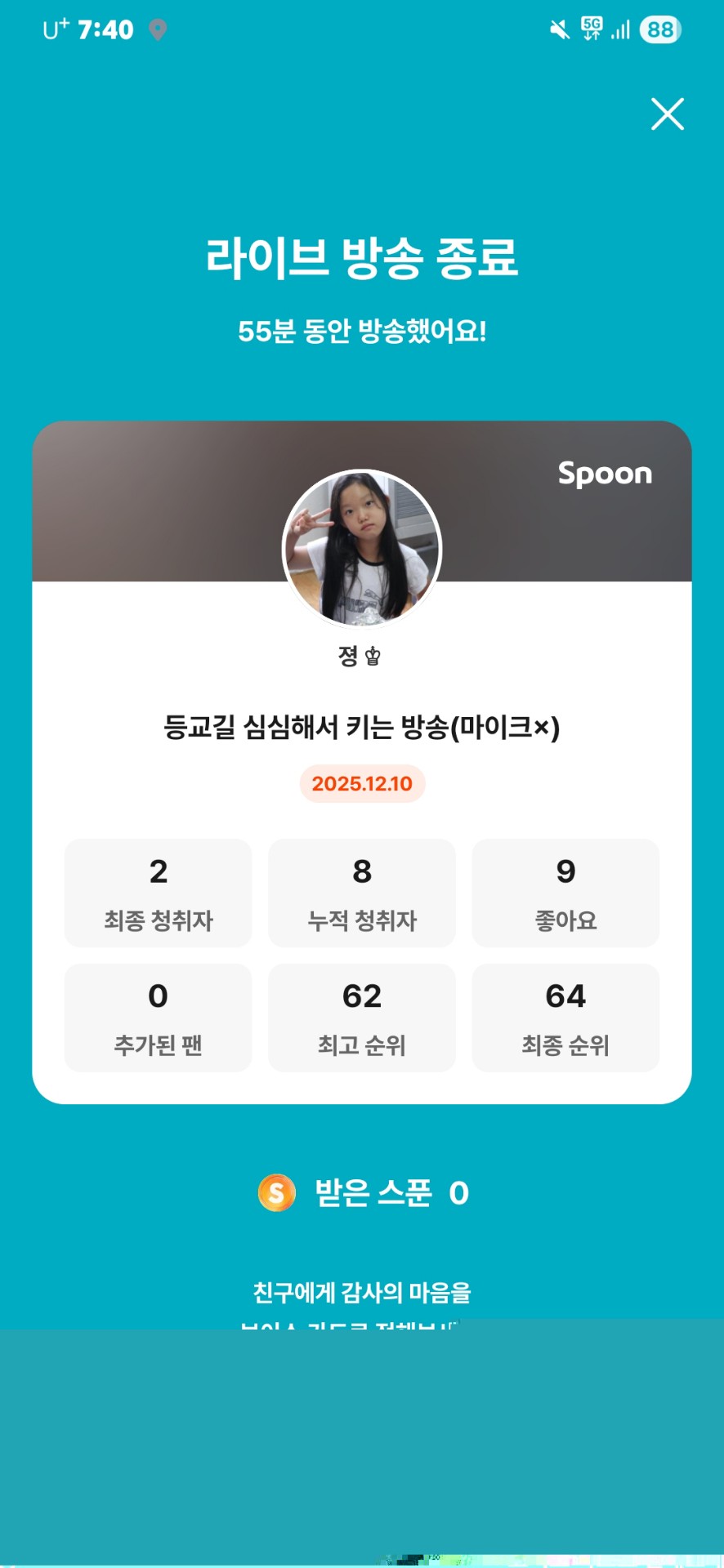Close the live broadcast ended screen

tap(667, 114)
